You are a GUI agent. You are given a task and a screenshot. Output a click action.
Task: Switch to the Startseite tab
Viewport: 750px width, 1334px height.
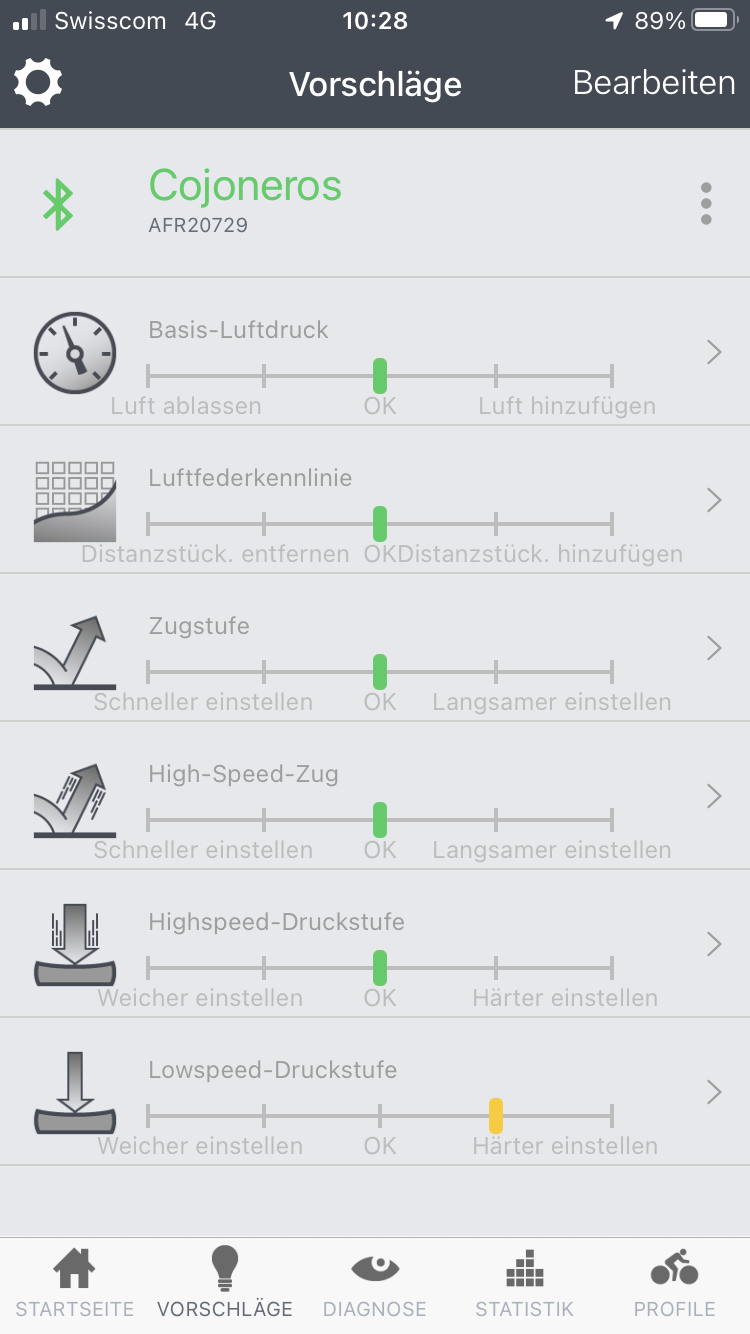[75, 1284]
